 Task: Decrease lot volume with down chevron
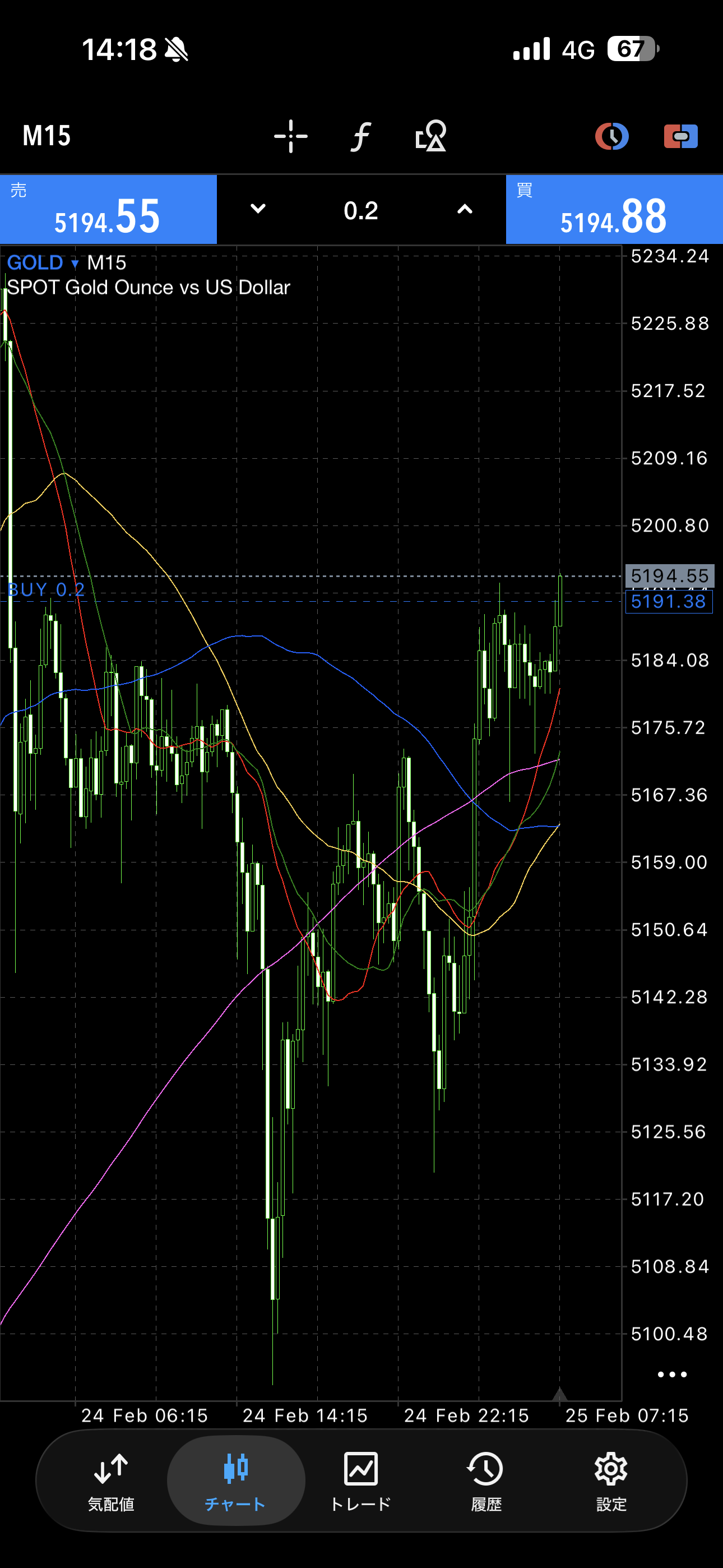[x=258, y=209]
